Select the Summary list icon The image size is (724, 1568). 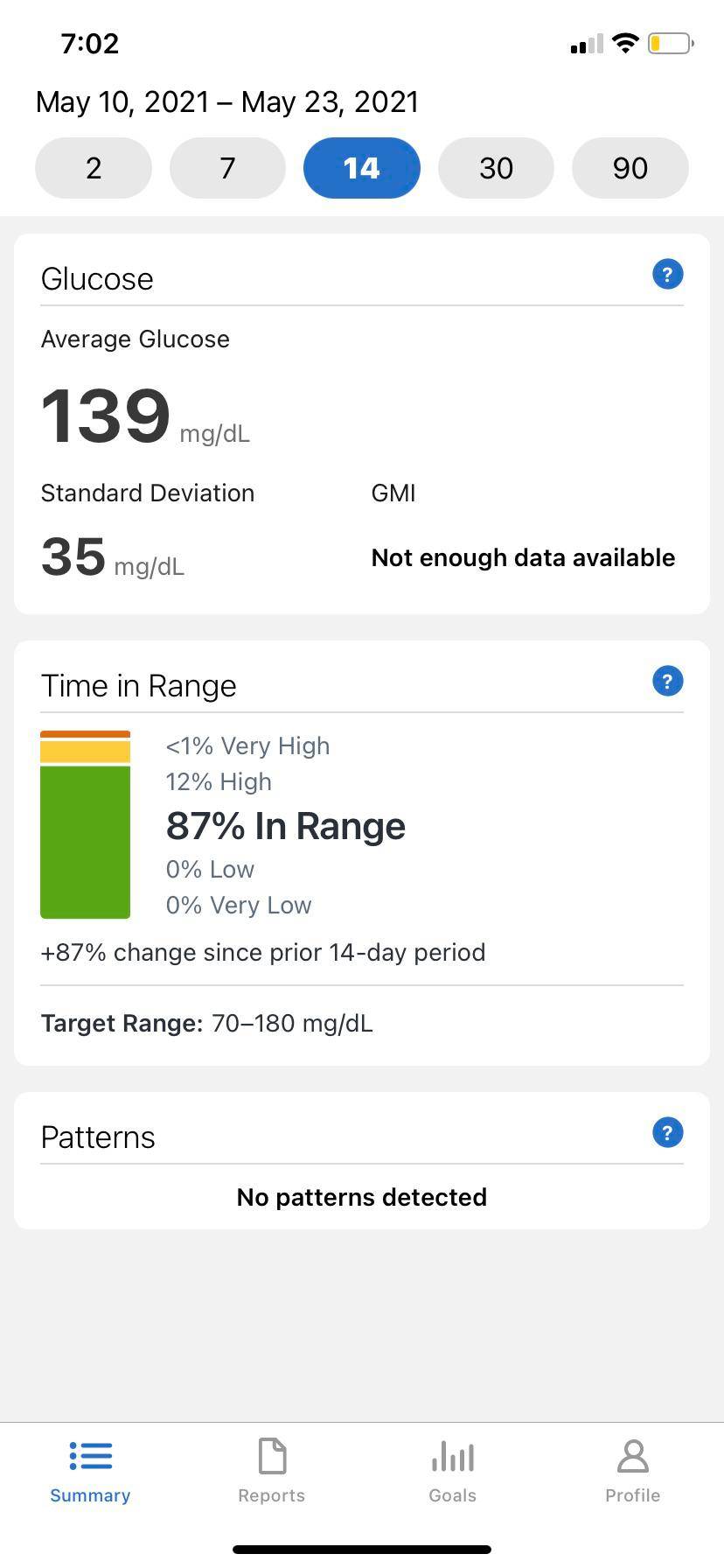[90, 1457]
